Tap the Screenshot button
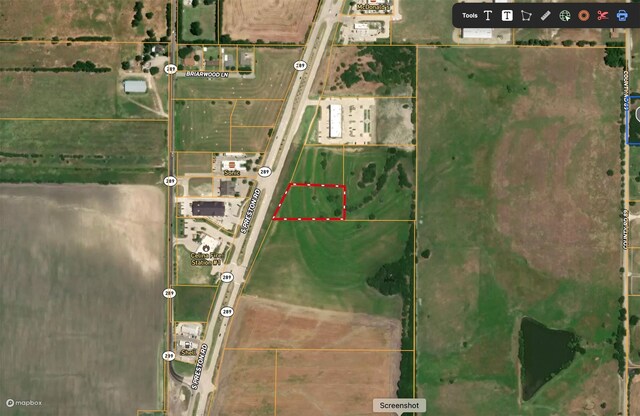The height and width of the screenshot is (416, 640). point(398,405)
